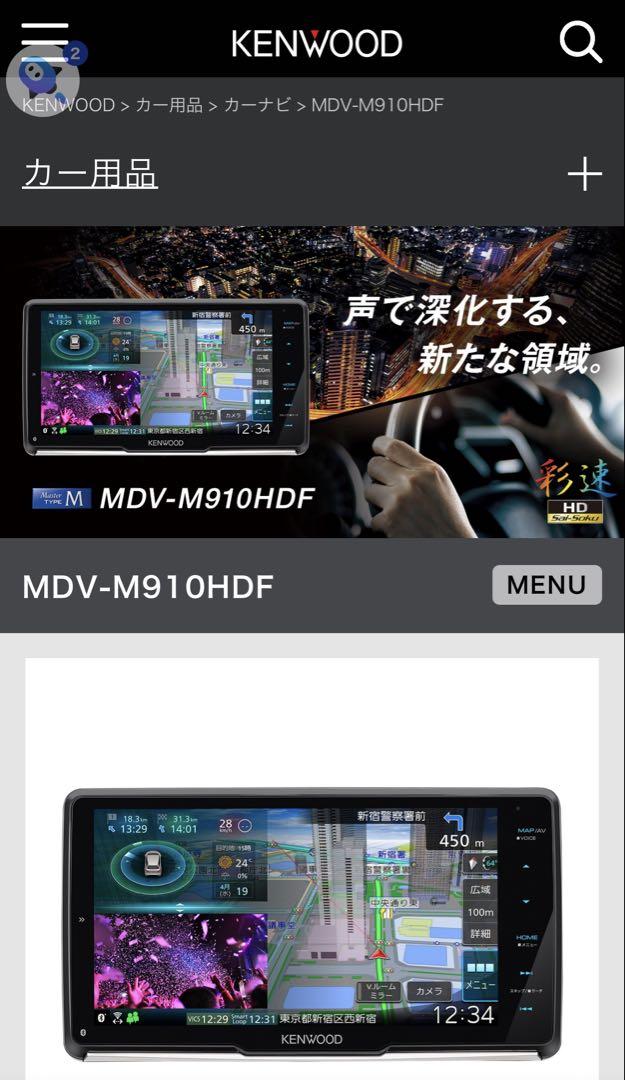Open the search magnifier icon
This screenshot has width=625, height=1080.
coord(580,42)
